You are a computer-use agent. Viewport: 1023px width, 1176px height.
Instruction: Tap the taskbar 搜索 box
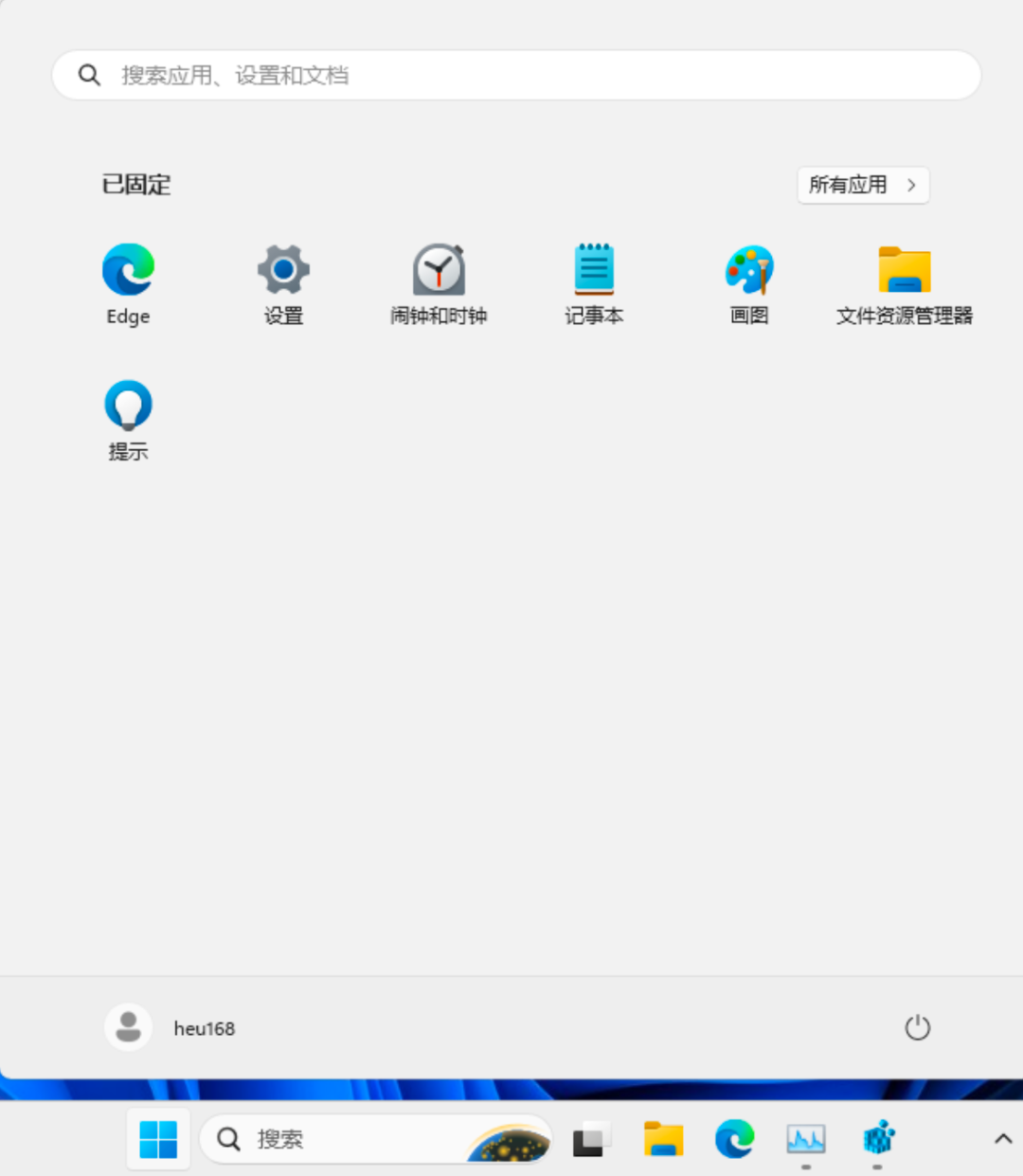pos(375,1139)
